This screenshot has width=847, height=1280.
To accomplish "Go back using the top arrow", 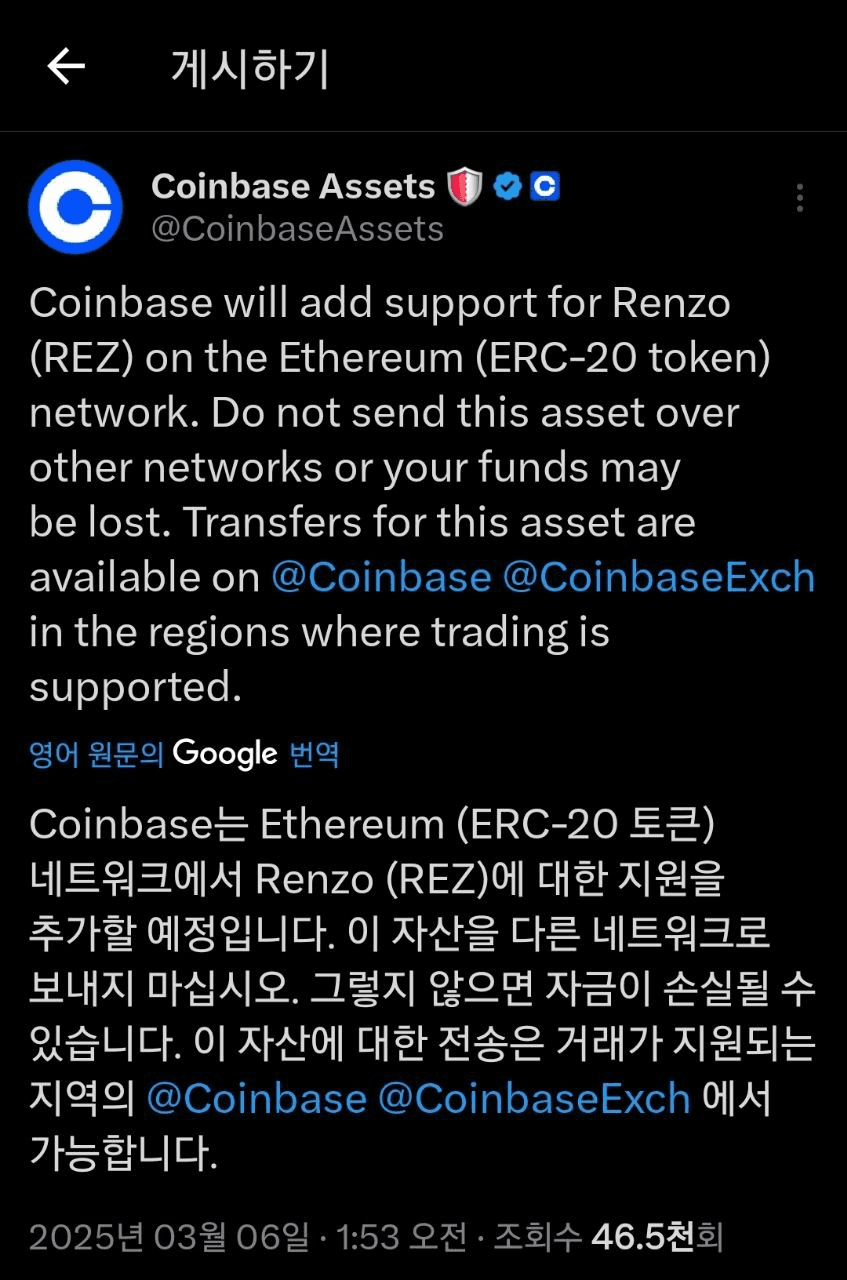I will (x=66, y=67).
